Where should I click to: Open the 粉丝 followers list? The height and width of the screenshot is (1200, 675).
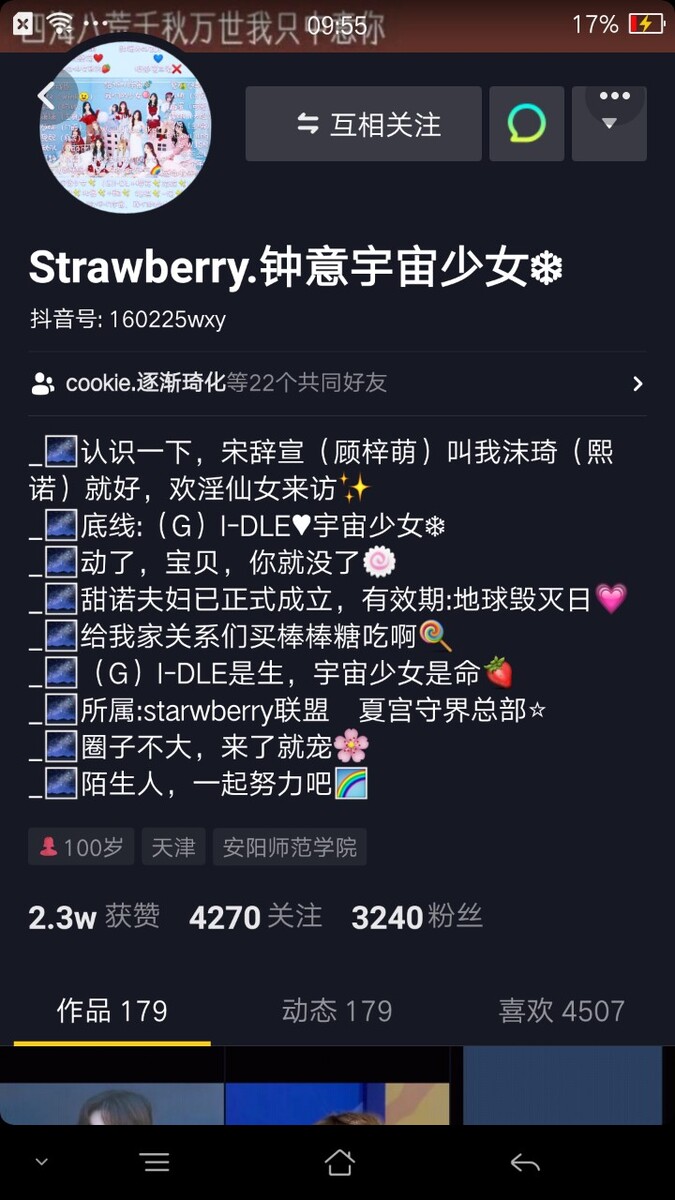pos(417,916)
